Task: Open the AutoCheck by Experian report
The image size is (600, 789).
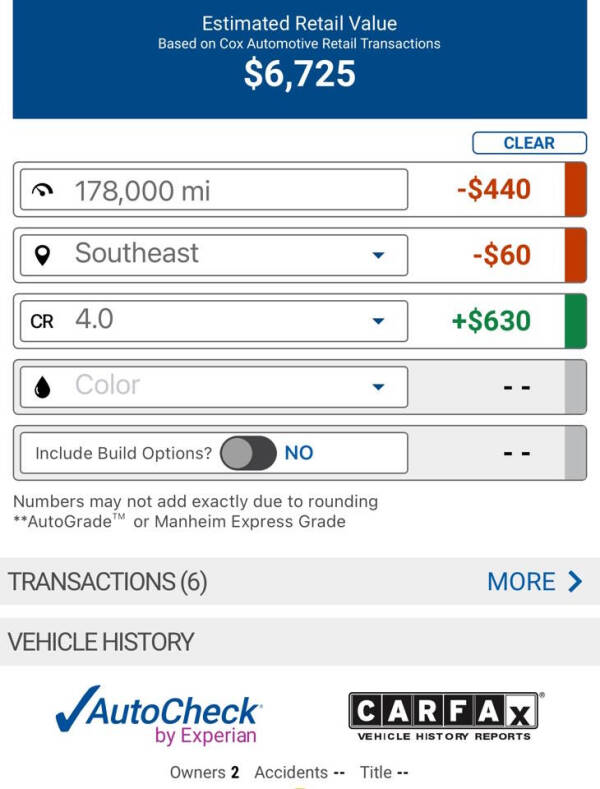Action: pos(158,714)
